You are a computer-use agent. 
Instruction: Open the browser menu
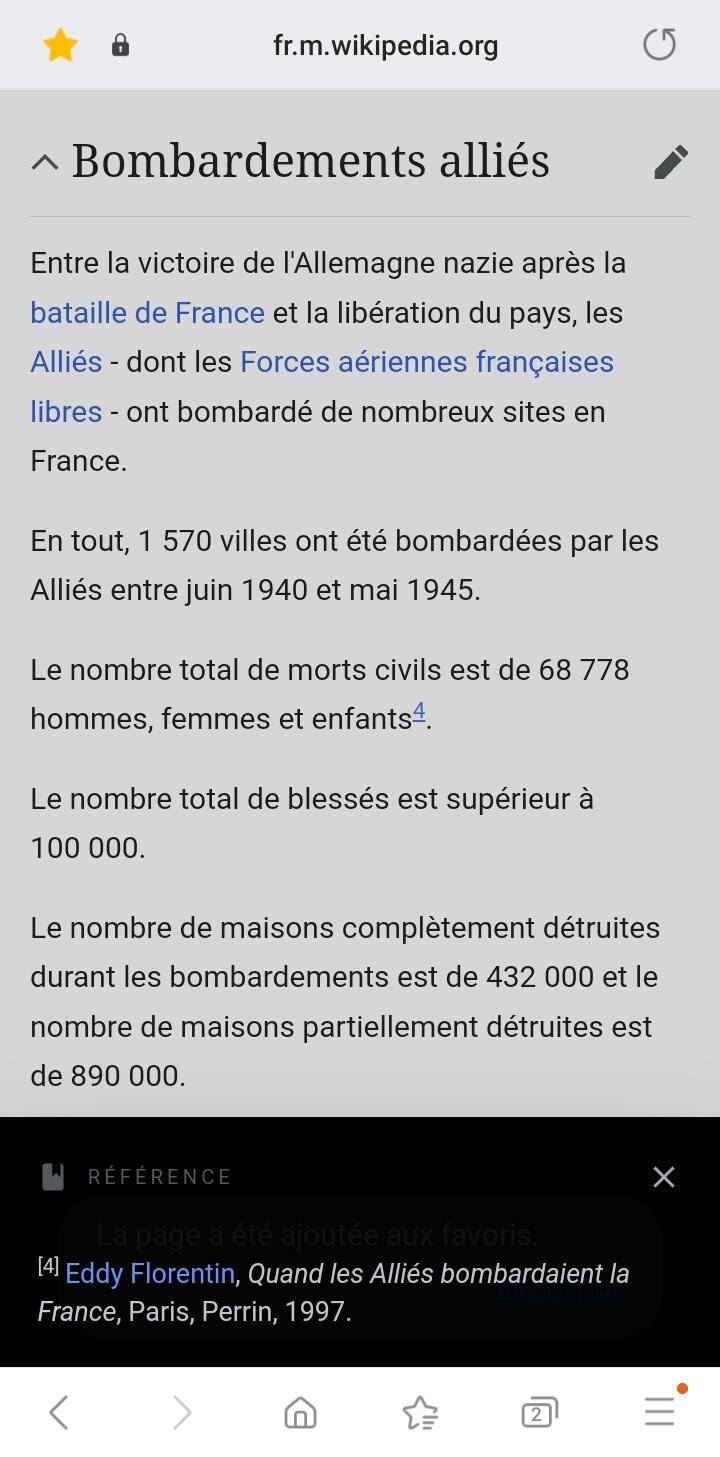660,1410
